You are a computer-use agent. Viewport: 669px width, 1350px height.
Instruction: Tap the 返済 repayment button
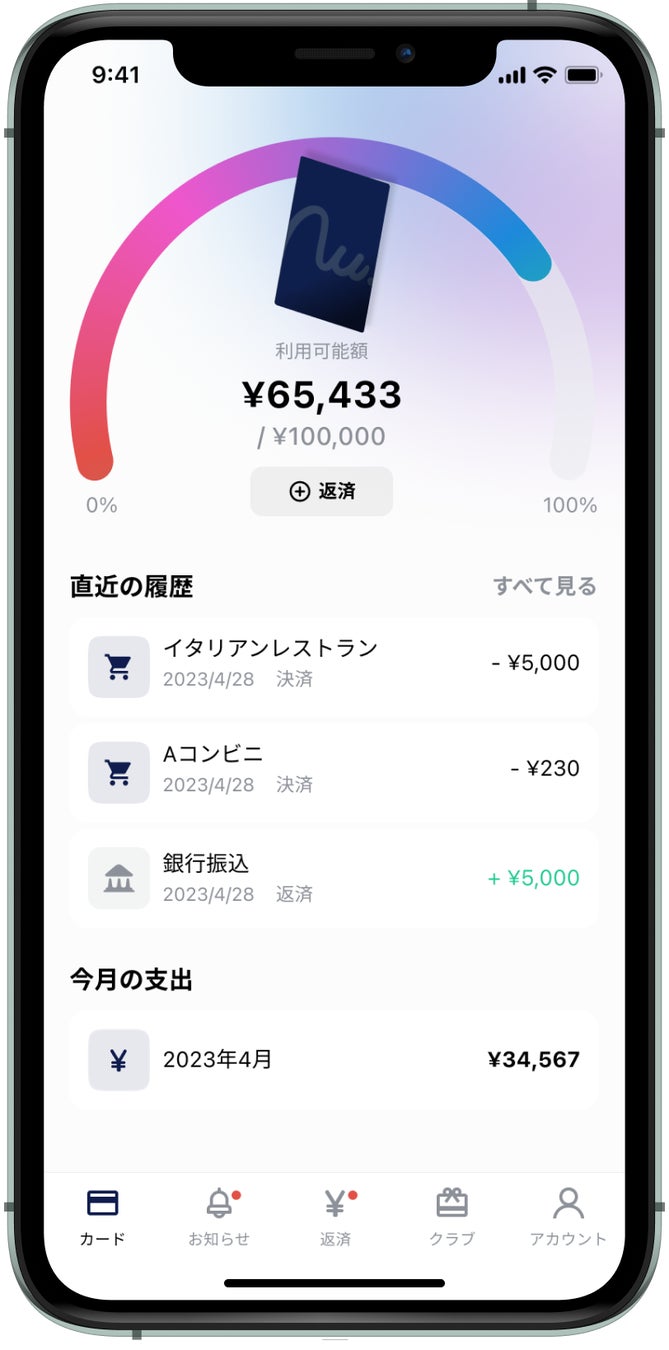(321, 491)
